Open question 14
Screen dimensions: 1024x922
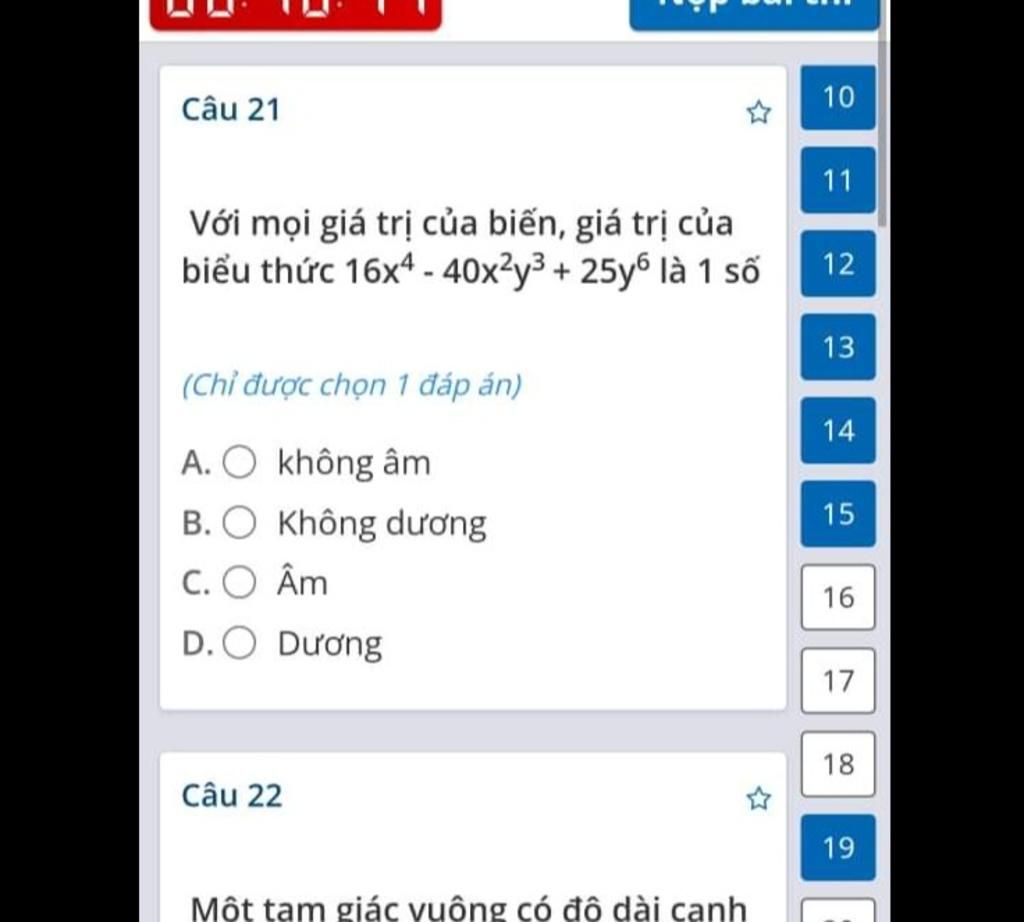[x=838, y=431]
